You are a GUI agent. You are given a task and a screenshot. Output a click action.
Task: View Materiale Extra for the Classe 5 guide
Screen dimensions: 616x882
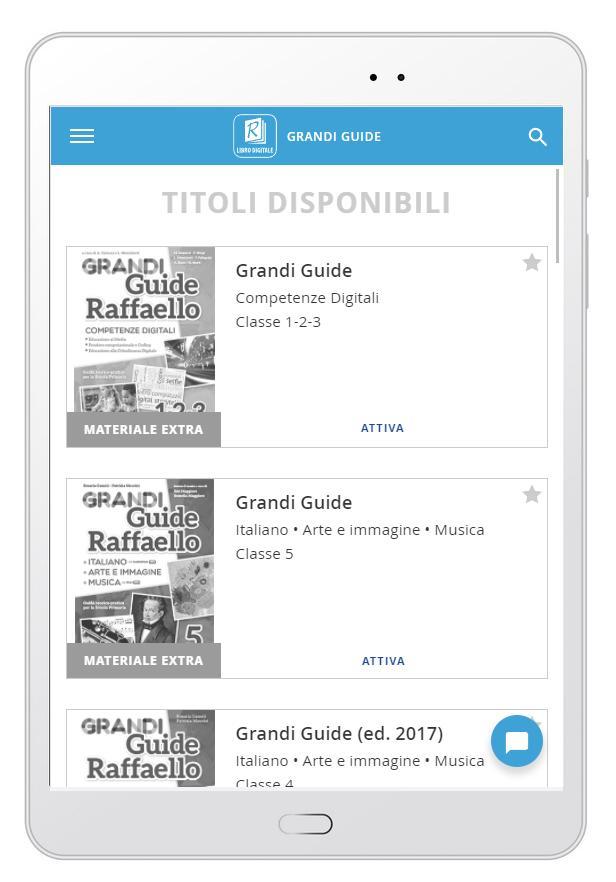[143, 661]
